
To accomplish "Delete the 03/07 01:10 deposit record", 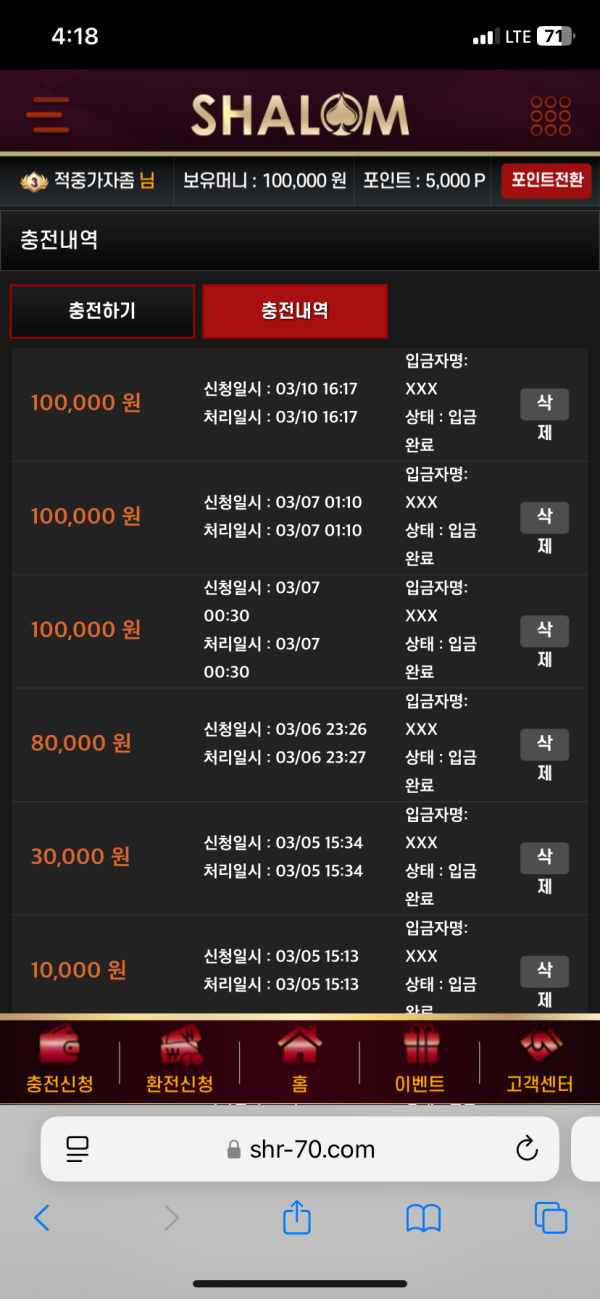I will [x=545, y=531].
